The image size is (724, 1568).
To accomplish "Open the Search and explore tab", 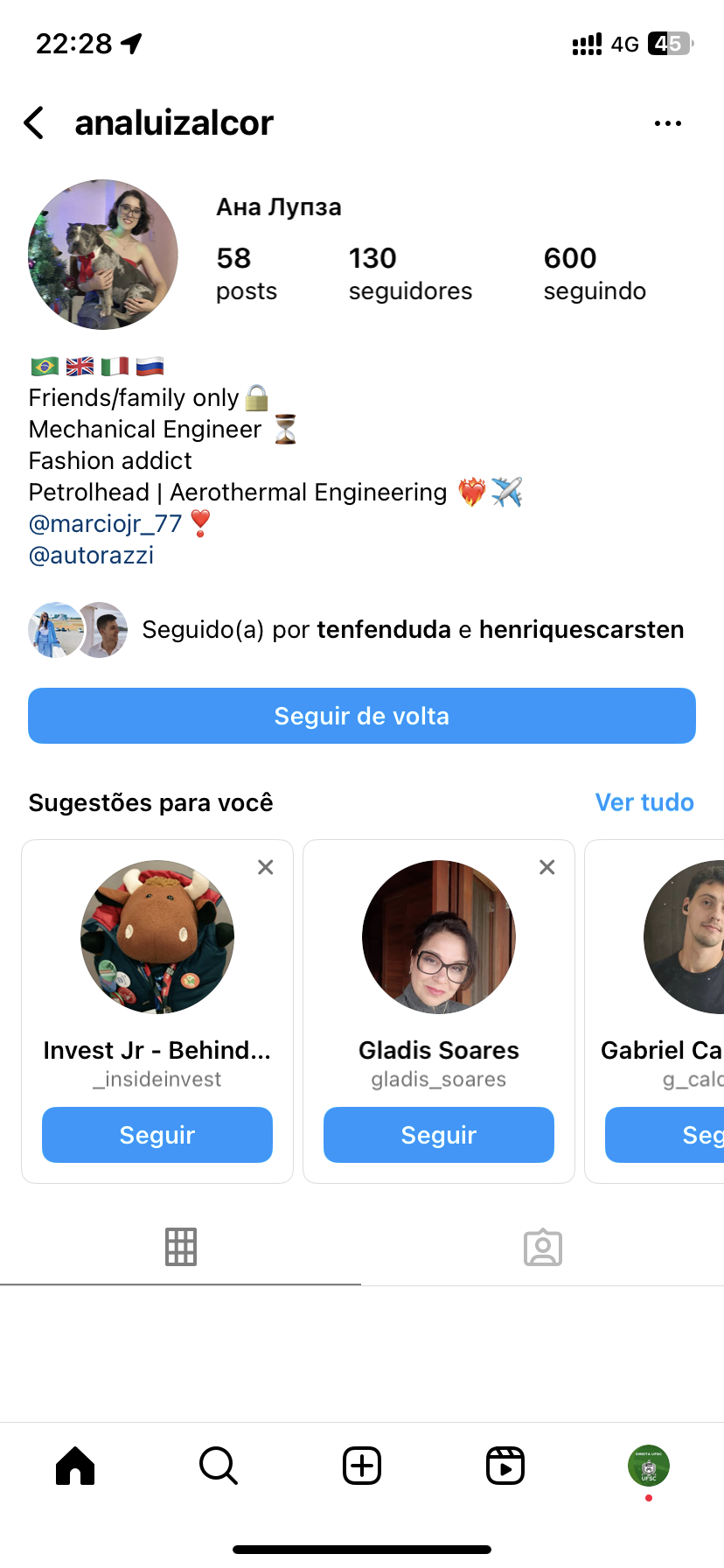I will click(219, 1466).
